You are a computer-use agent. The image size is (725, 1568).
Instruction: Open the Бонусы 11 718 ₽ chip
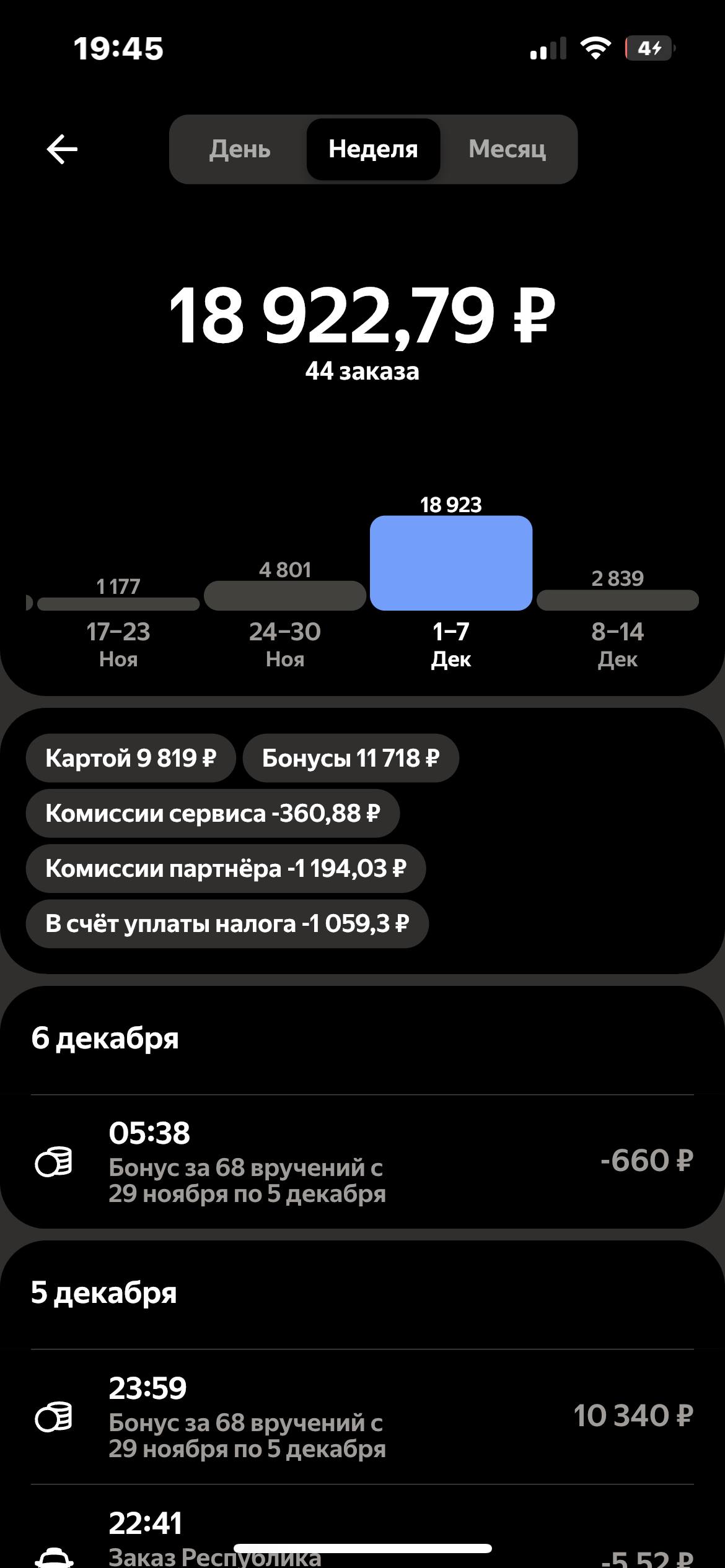tap(351, 758)
